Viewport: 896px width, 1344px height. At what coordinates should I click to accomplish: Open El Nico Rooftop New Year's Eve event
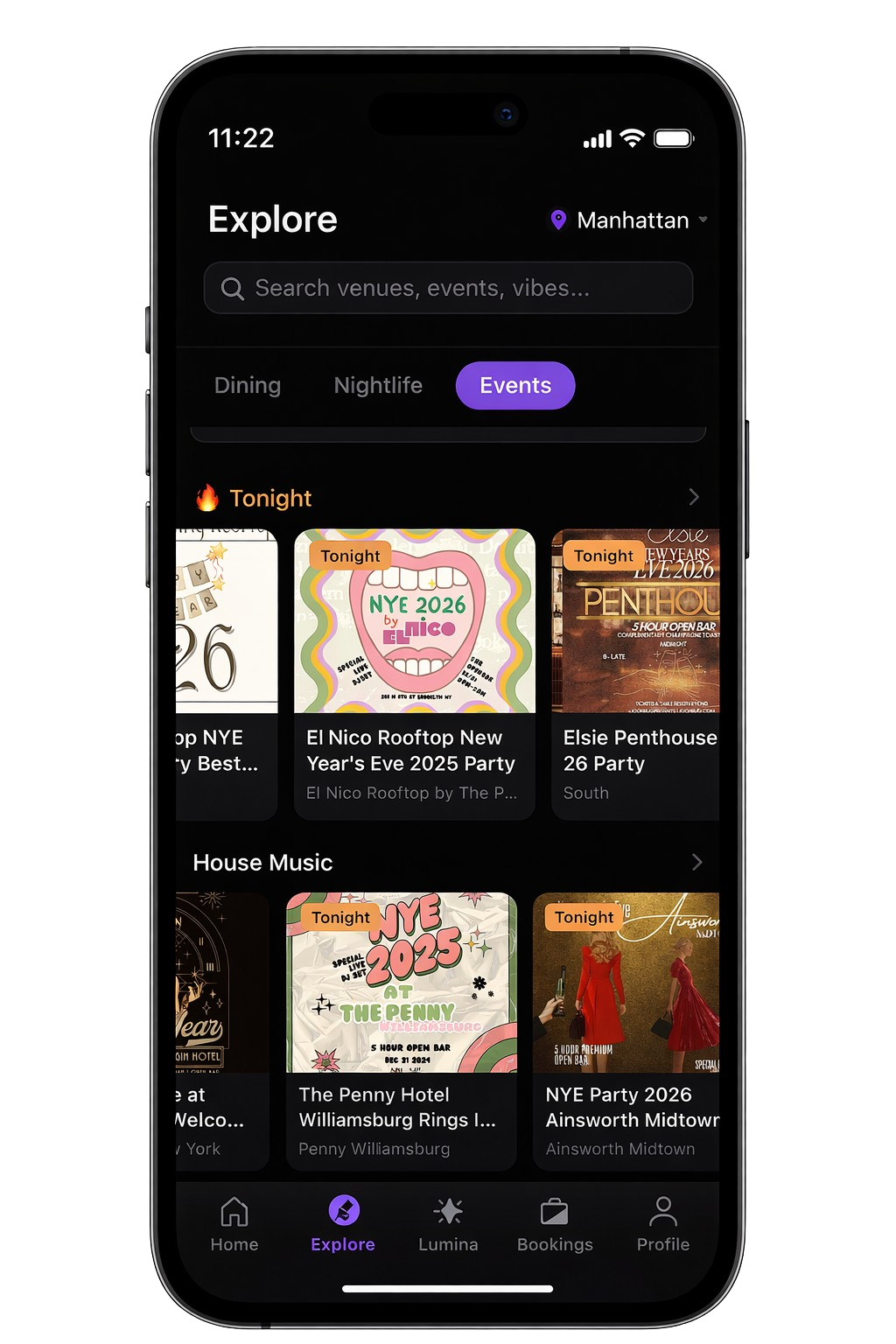pyautogui.click(x=414, y=674)
